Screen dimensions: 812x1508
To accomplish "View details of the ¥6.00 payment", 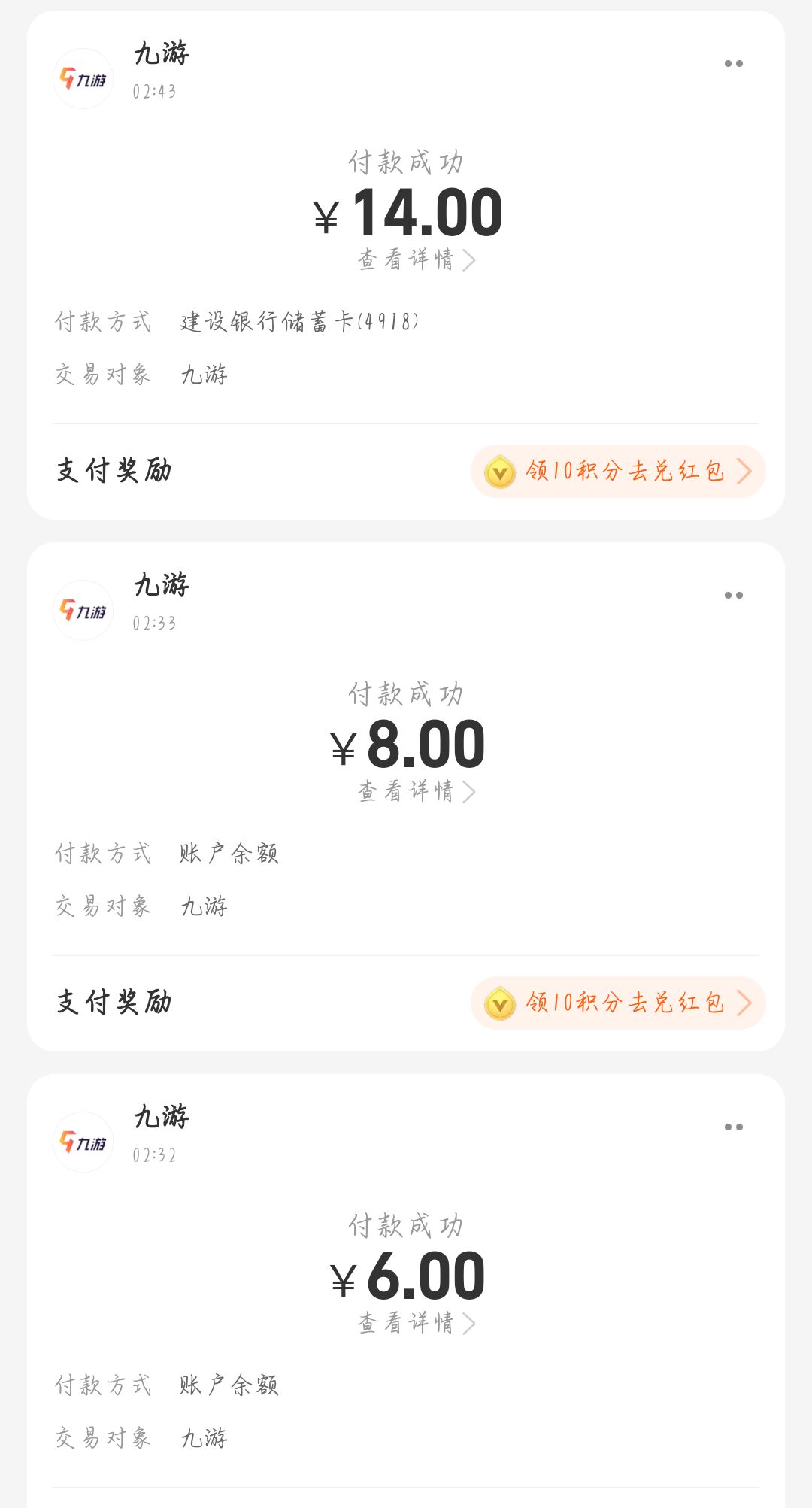I will click(x=416, y=1324).
